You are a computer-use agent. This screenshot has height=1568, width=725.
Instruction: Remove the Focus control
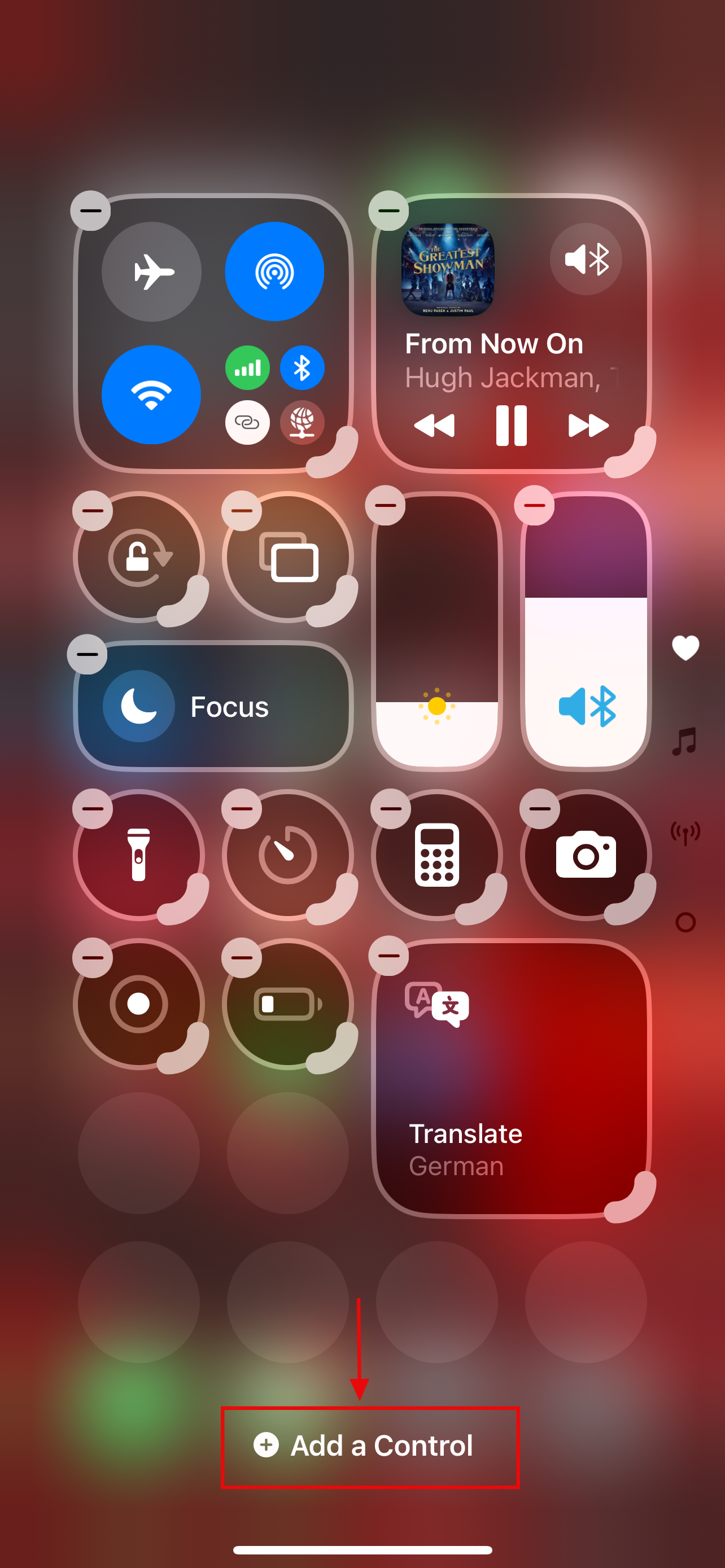88,654
